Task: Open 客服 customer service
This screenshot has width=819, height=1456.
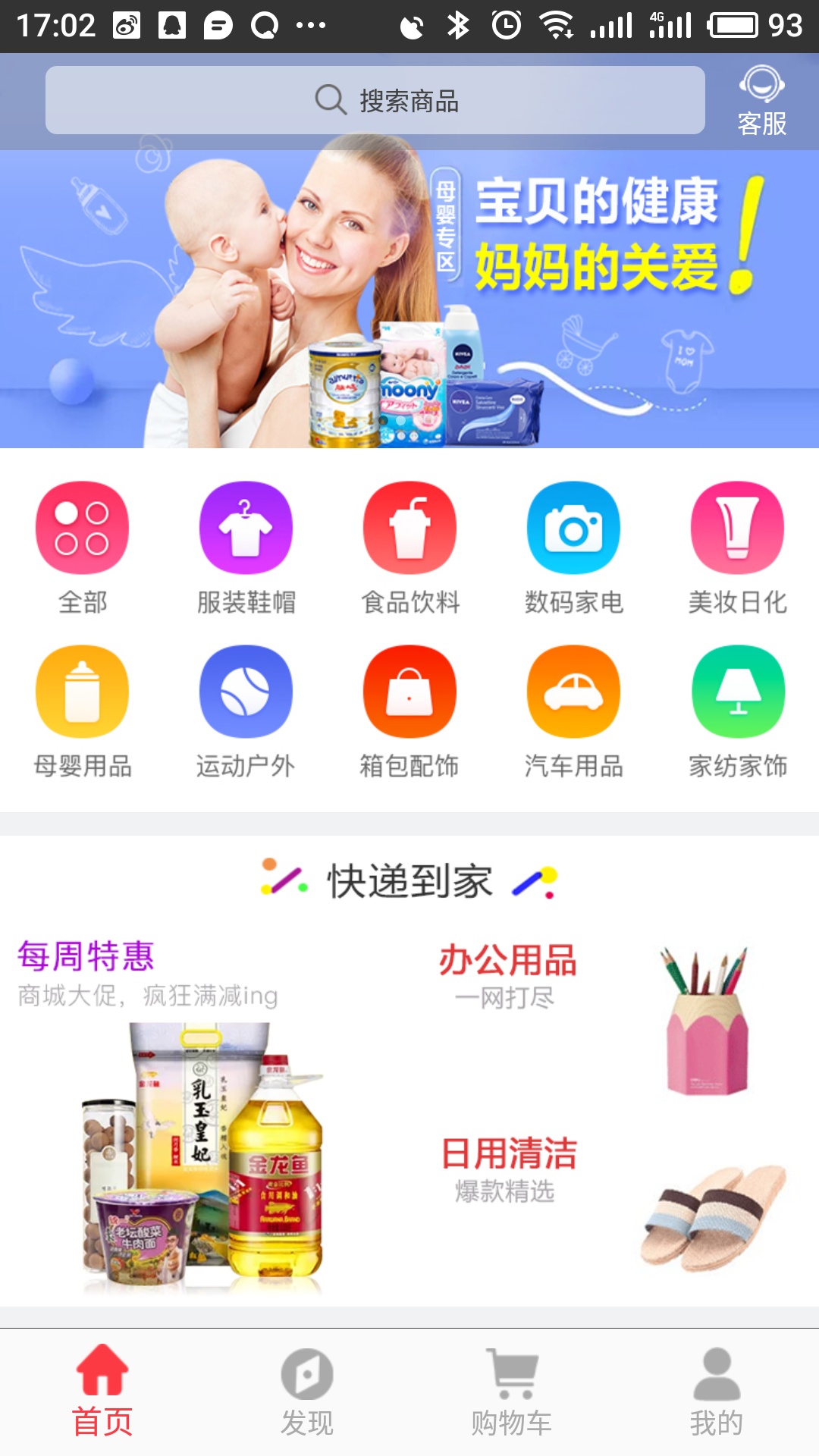Action: (x=761, y=101)
